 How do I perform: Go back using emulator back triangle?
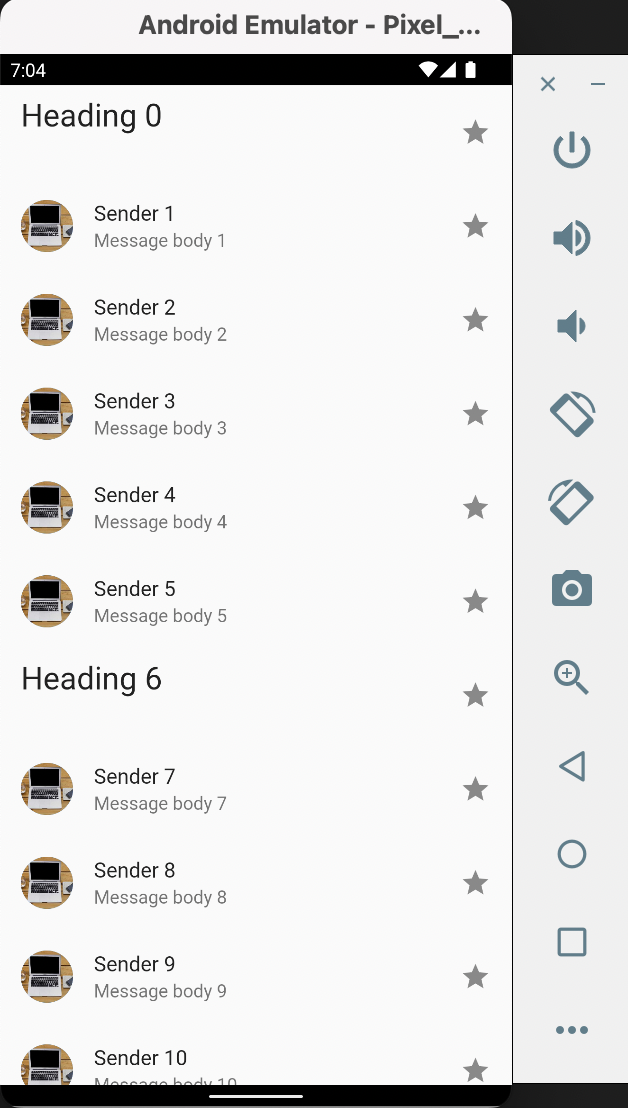(x=571, y=766)
